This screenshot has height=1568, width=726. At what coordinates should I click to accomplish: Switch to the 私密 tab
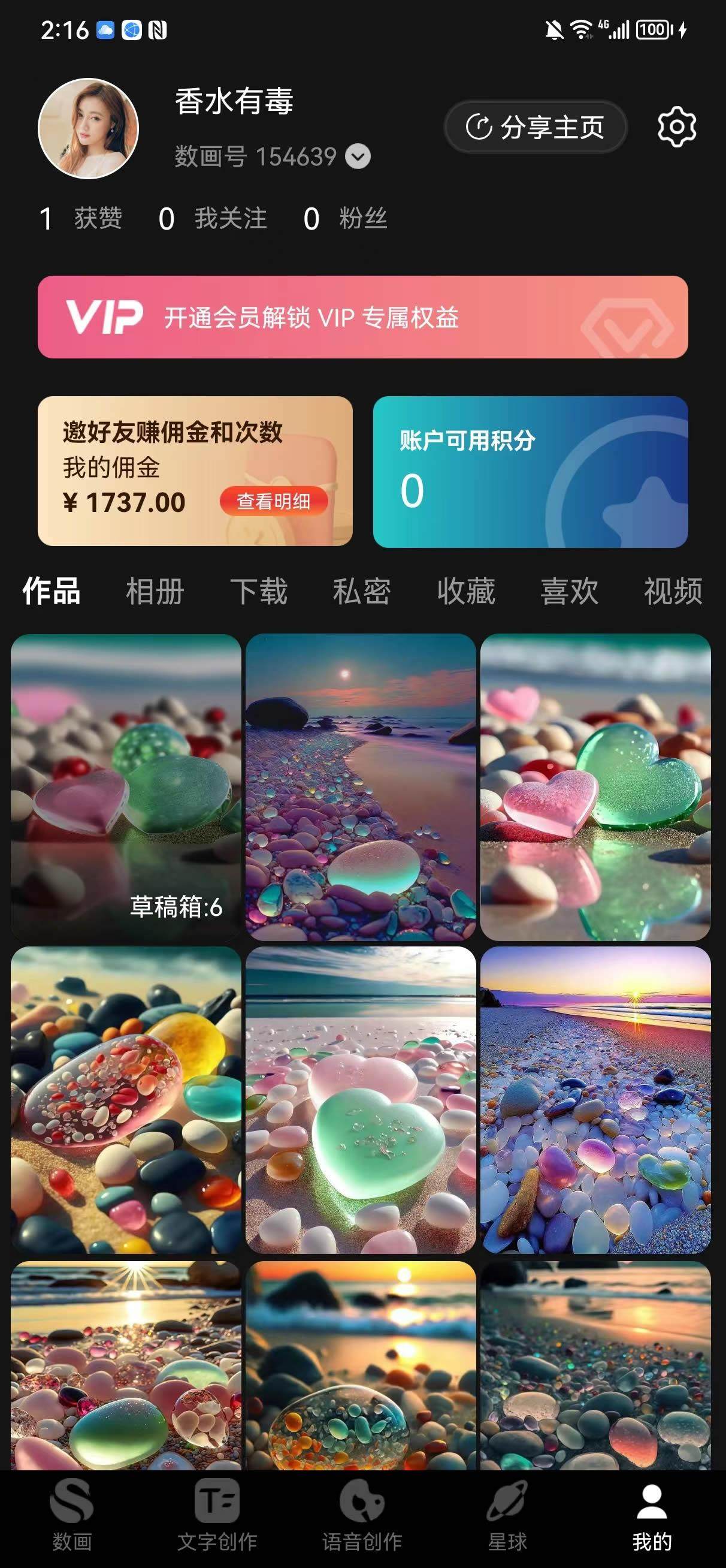pos(362,592)
